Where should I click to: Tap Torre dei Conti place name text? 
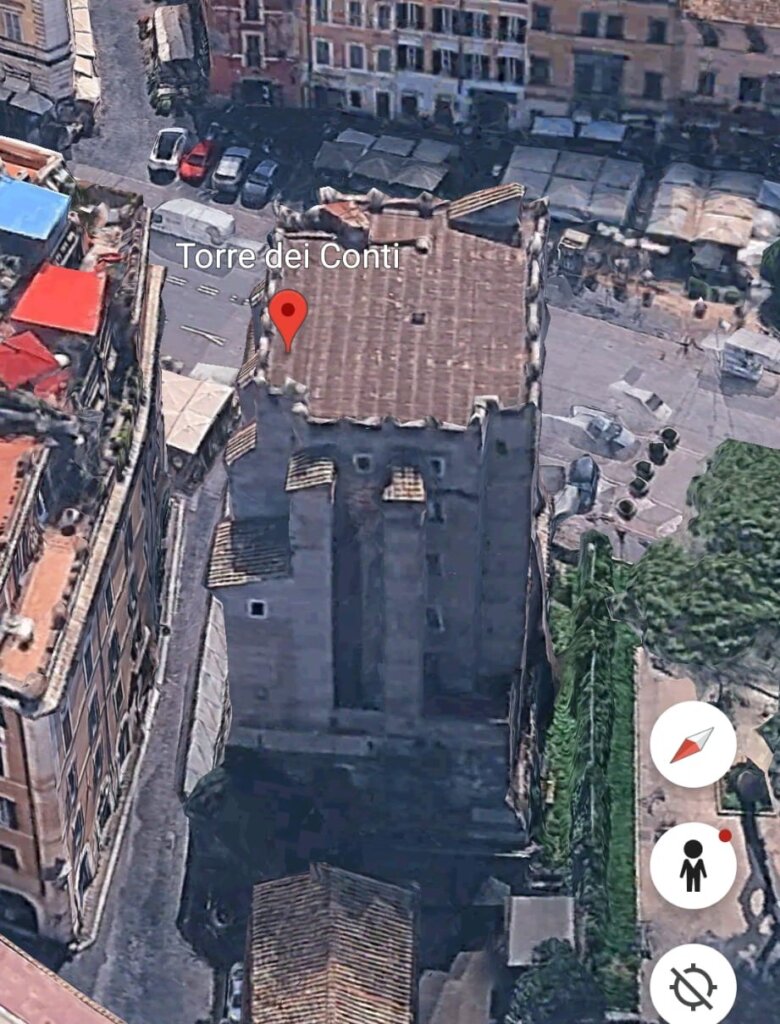click(x=288, y=258)
